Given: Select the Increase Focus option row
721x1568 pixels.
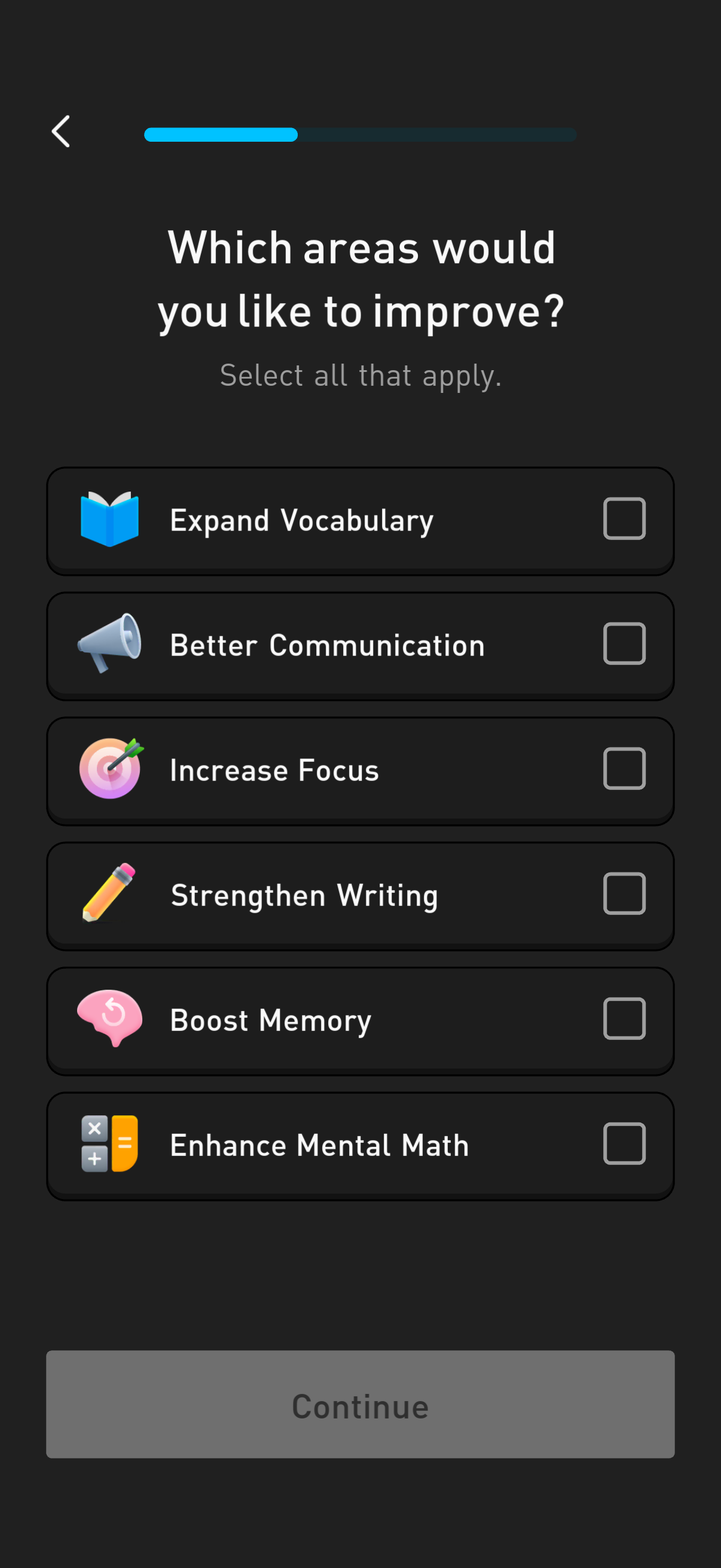Looking at the screenshot, I should pos(360,769).
